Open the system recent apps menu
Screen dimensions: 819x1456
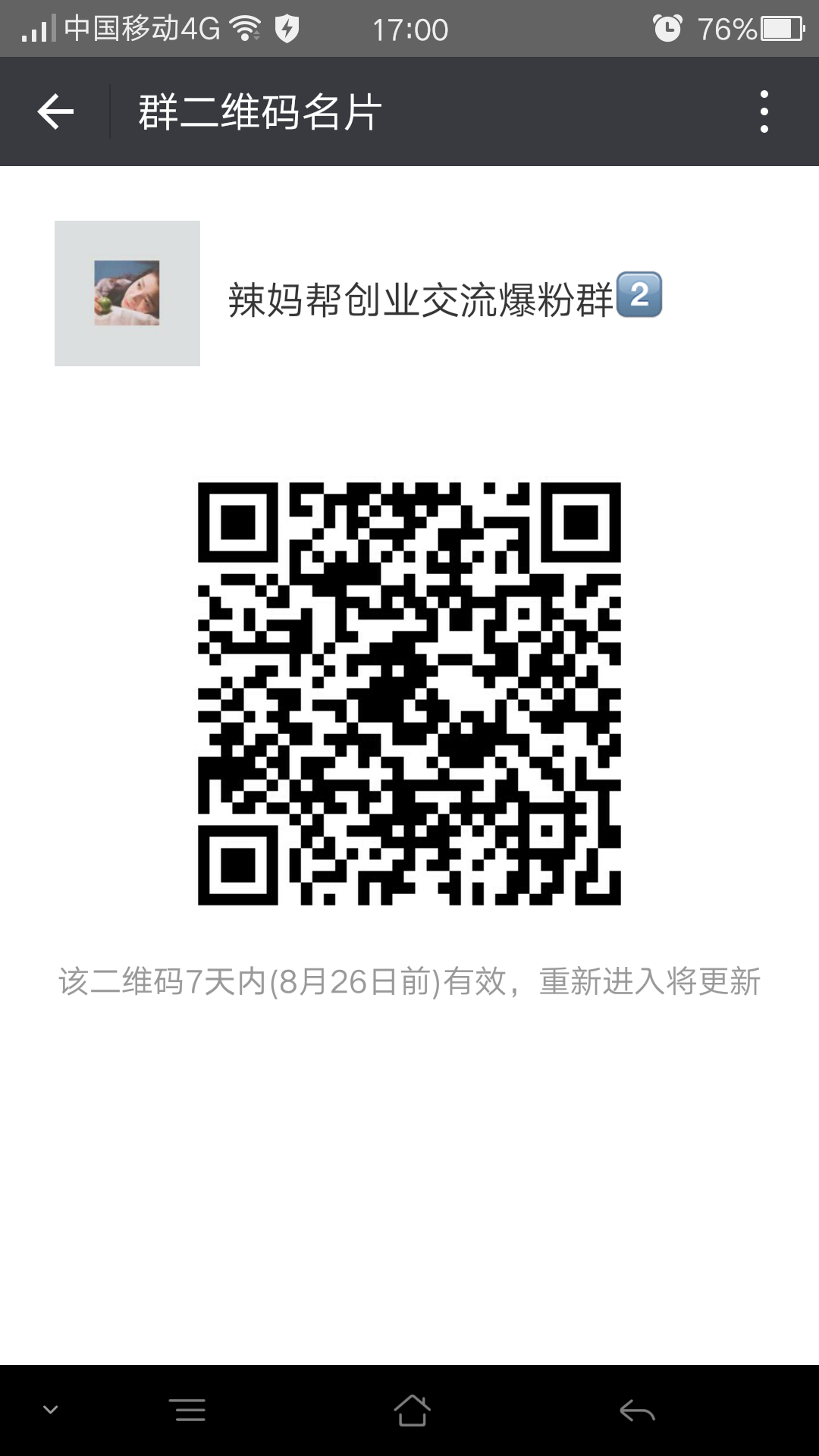click(190, 1410)
